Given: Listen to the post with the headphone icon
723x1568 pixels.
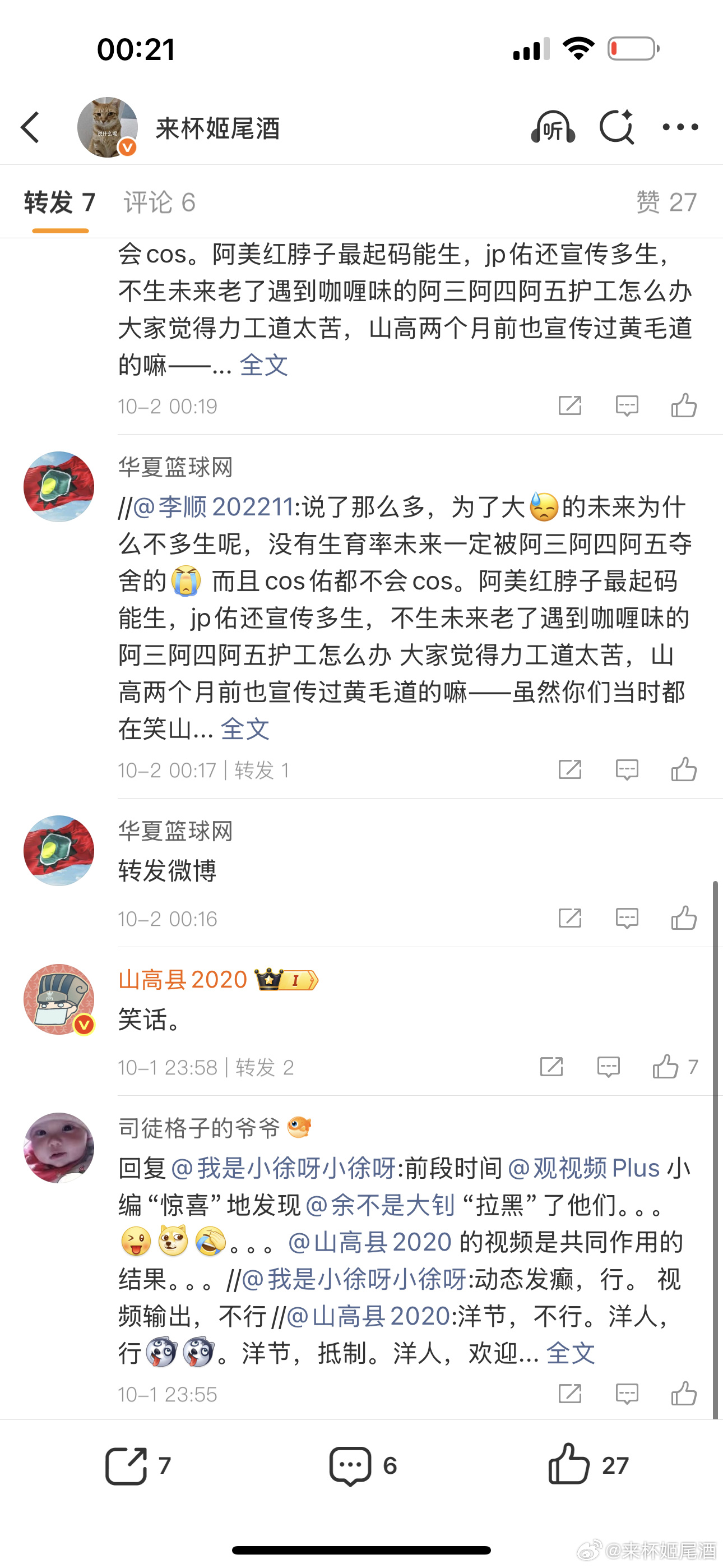Looking at the screenshot, I should 553,128.
